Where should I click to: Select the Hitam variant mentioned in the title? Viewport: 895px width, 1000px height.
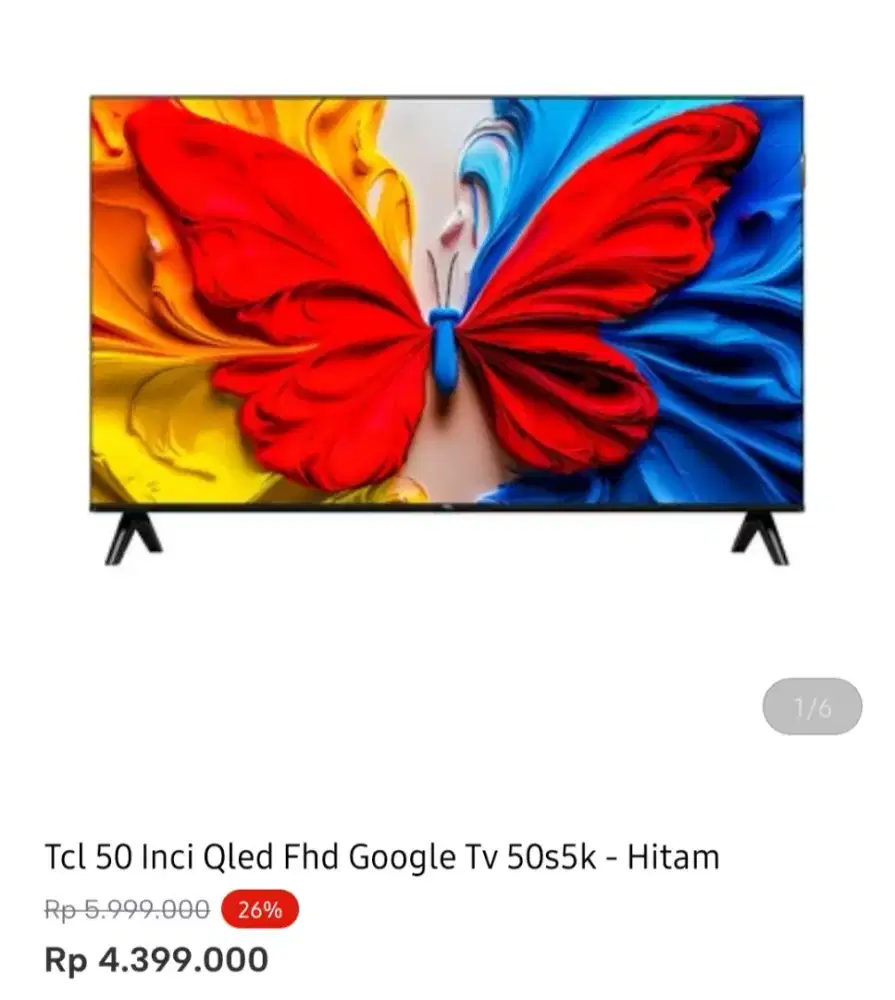(x=671, y=855)
